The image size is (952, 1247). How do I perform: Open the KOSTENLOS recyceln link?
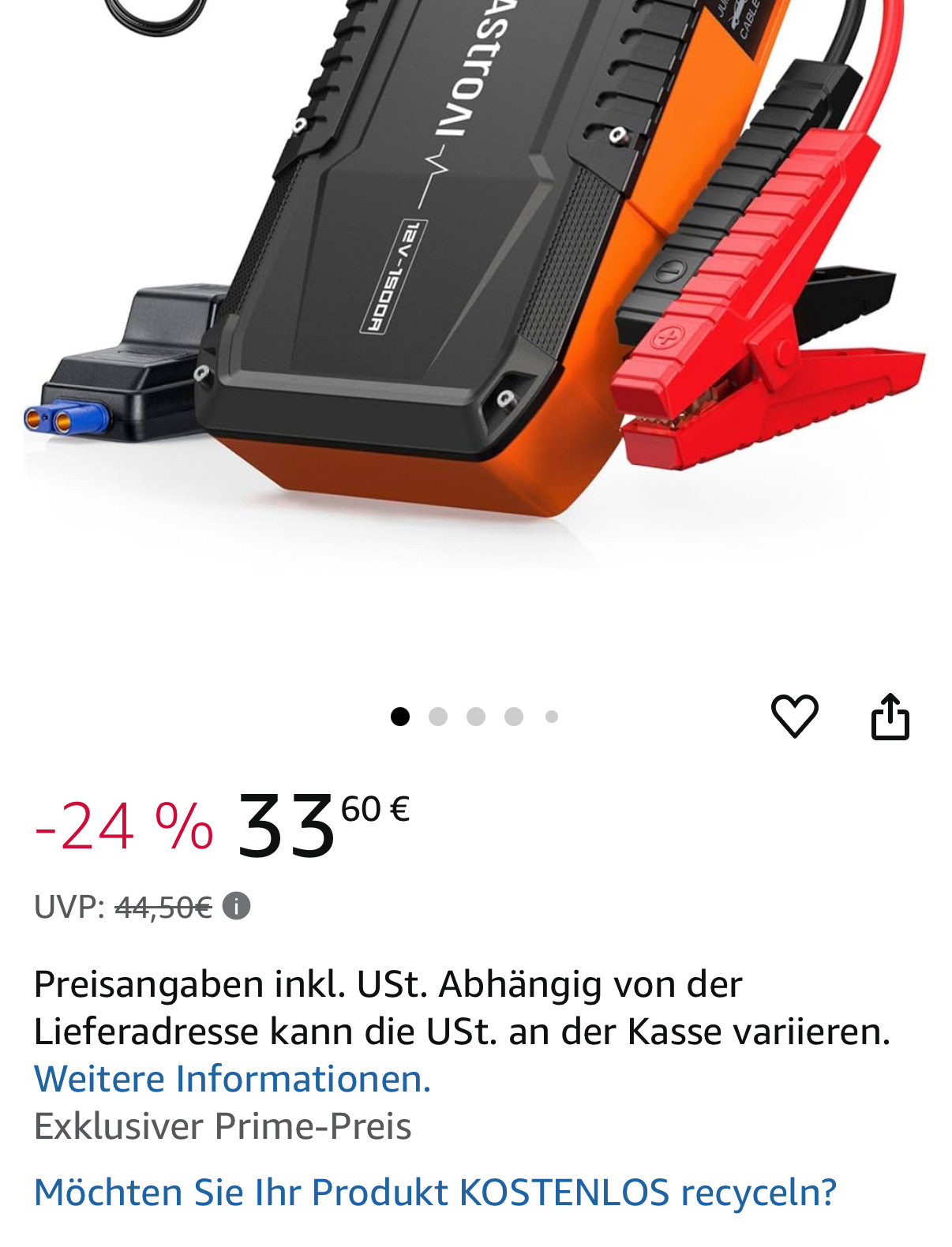[x=435, y=1192]
